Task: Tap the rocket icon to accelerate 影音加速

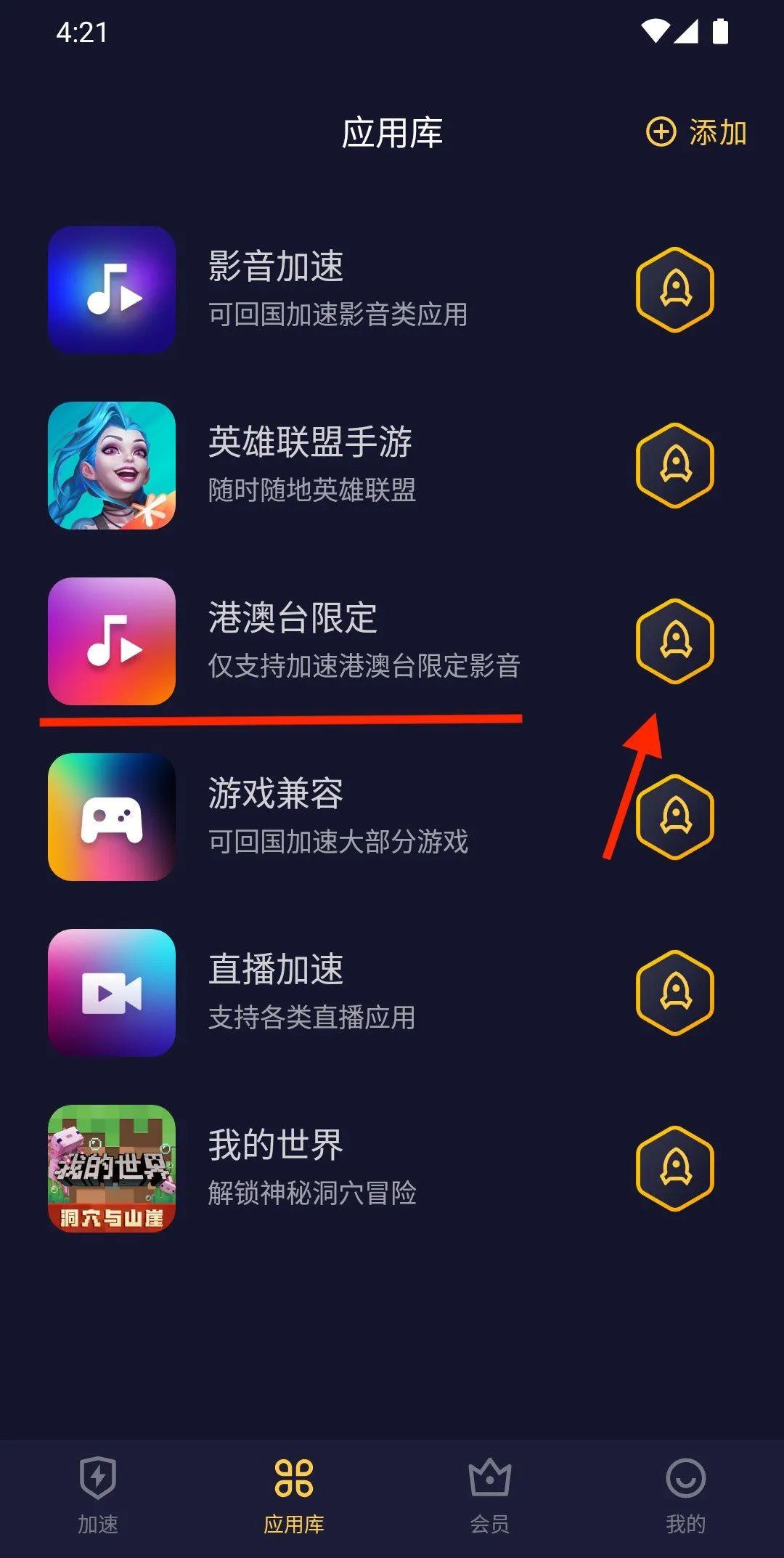Action: [x=677, y=288]
